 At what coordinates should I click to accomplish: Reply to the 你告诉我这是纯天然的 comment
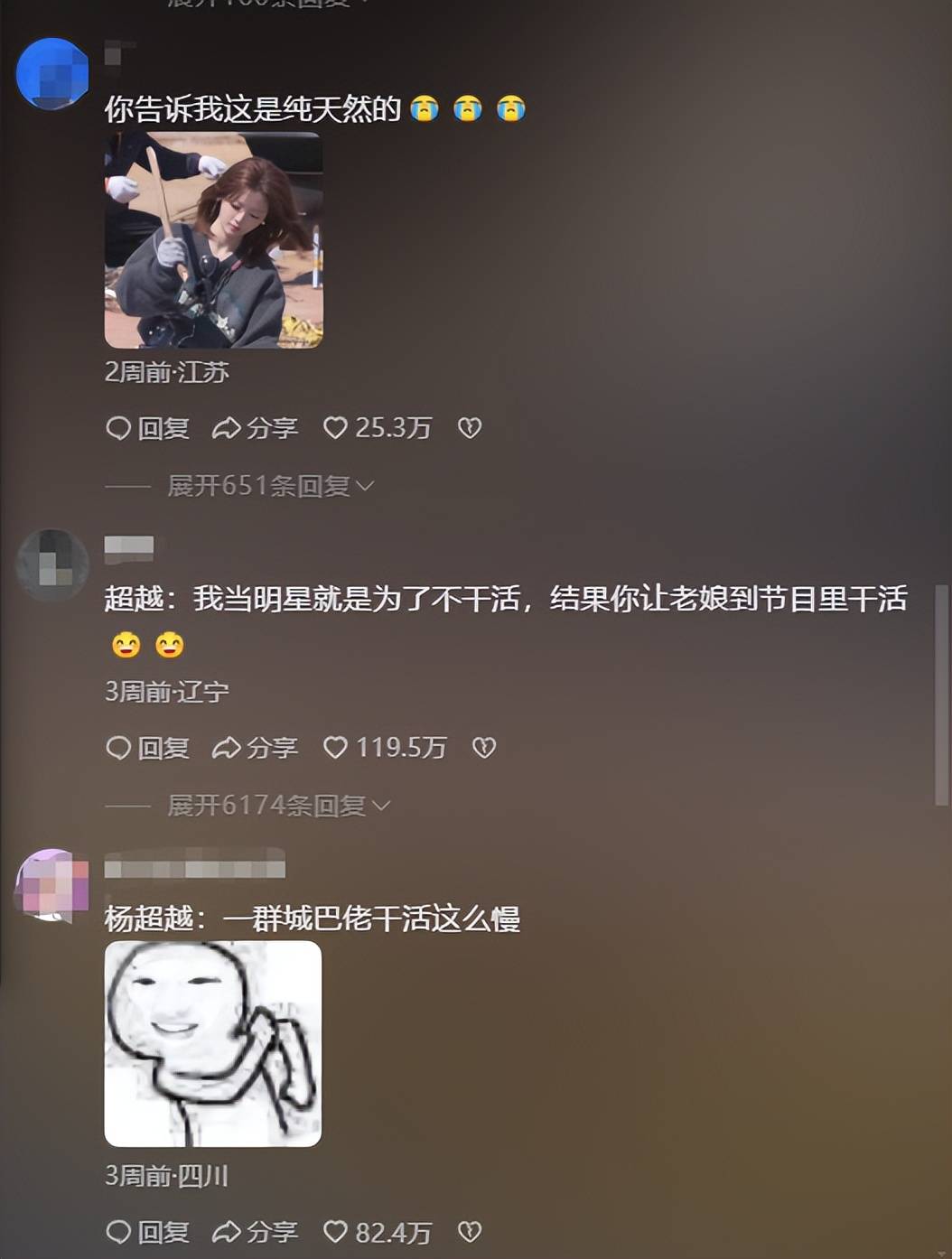147,428
